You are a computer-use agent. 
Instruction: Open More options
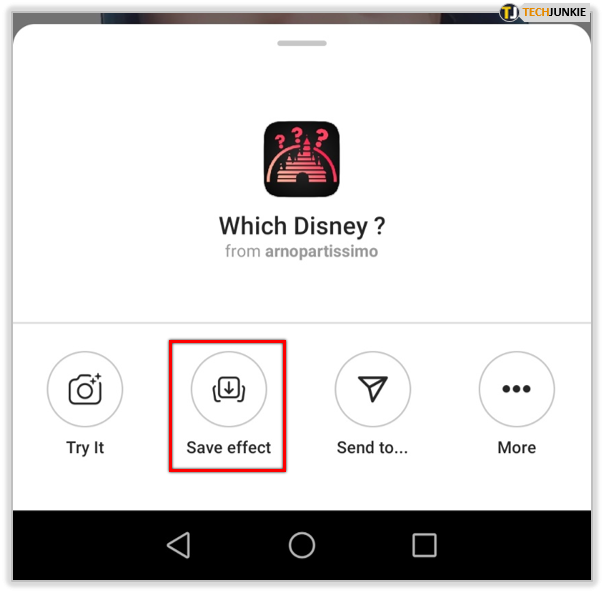(516, 390)
